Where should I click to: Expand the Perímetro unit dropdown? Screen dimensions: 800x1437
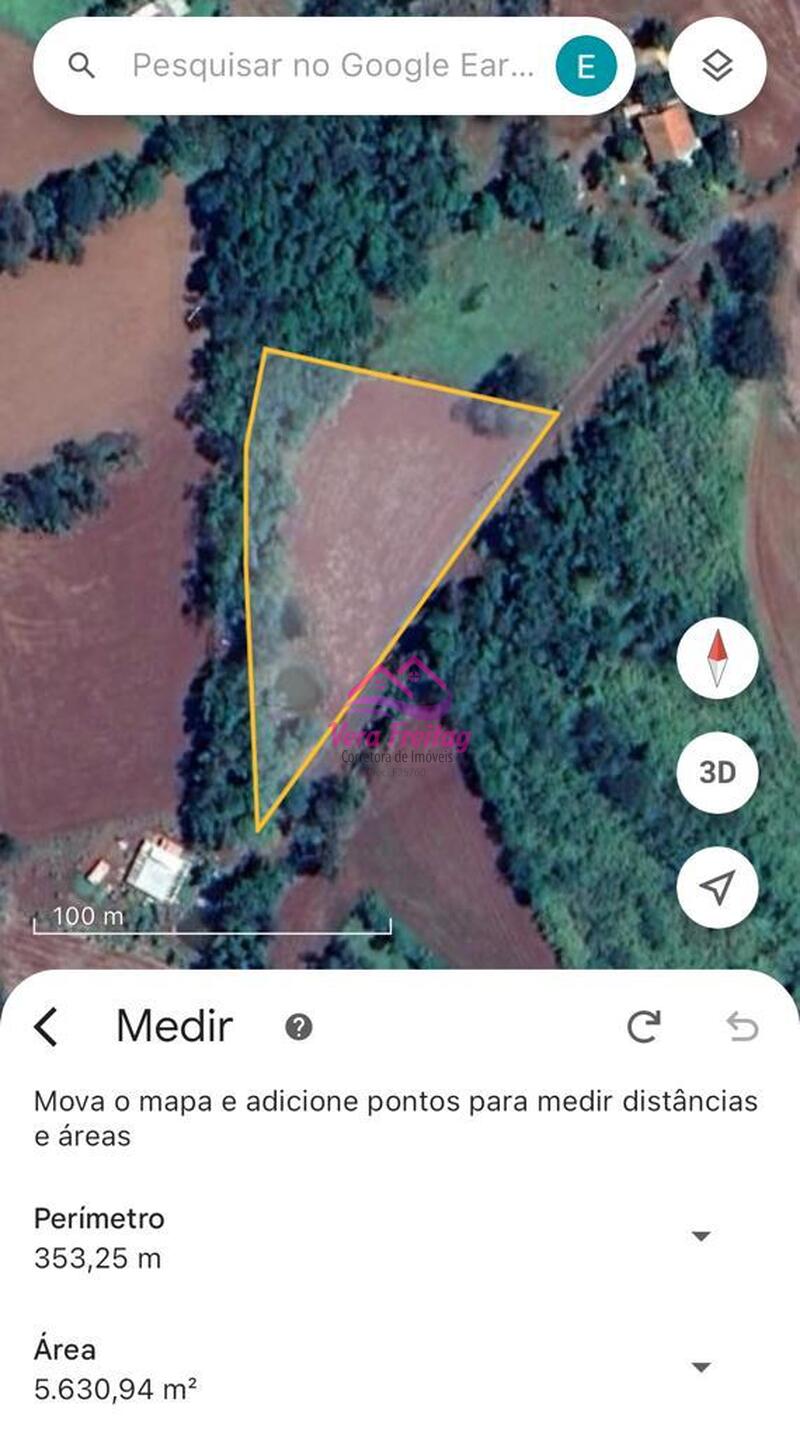click(701, 1236)
